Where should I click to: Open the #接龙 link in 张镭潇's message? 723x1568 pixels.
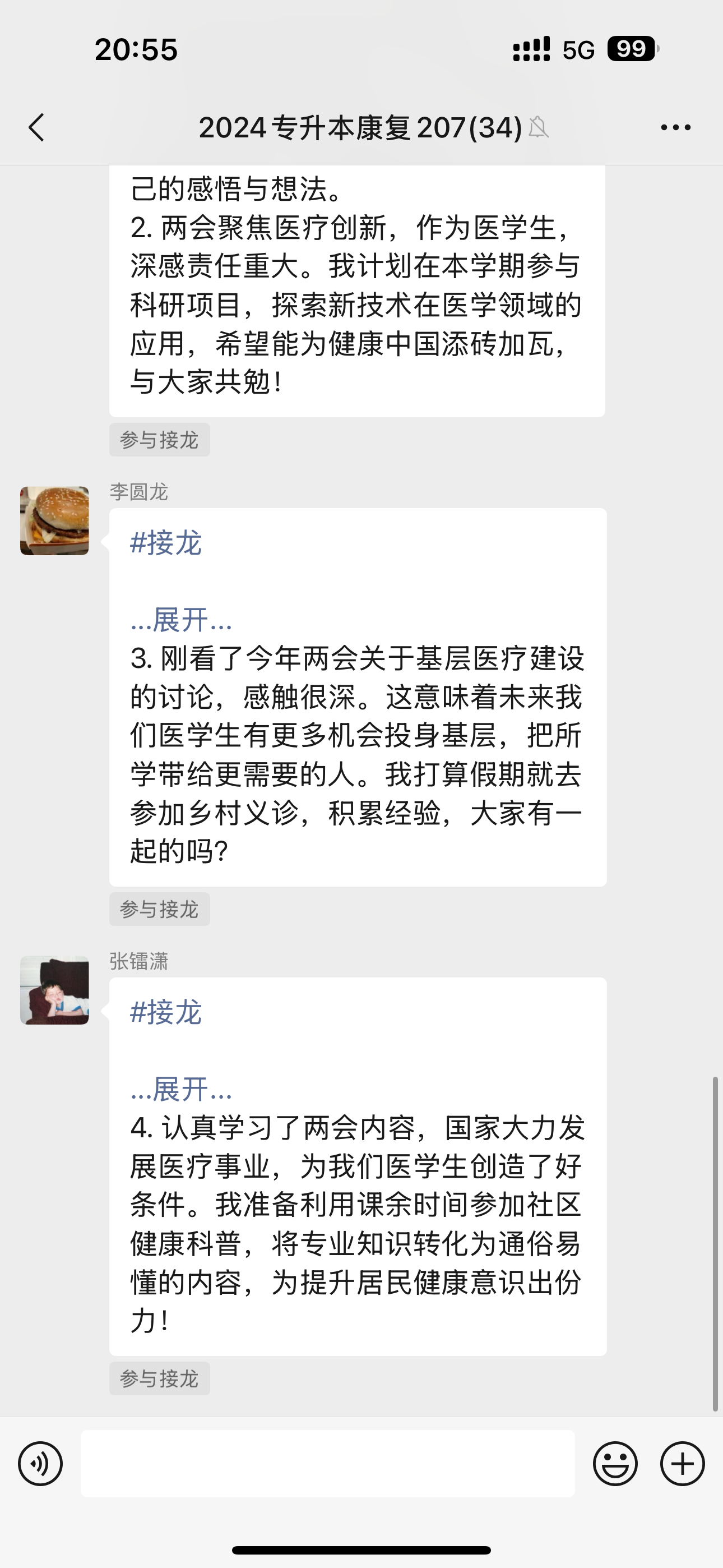tap(165, 1012)
